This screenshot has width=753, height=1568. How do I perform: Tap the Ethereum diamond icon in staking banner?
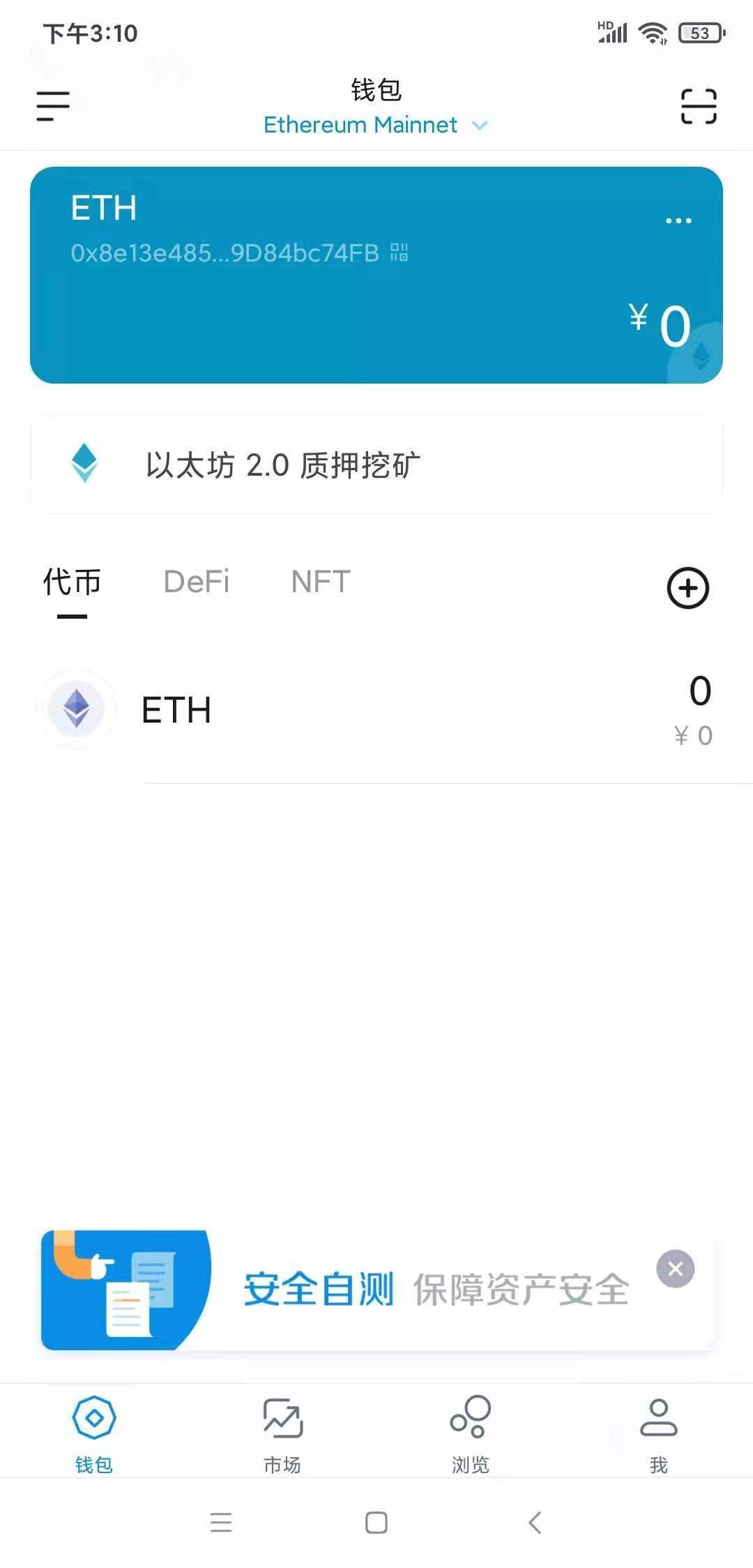[x=84, y=463]
